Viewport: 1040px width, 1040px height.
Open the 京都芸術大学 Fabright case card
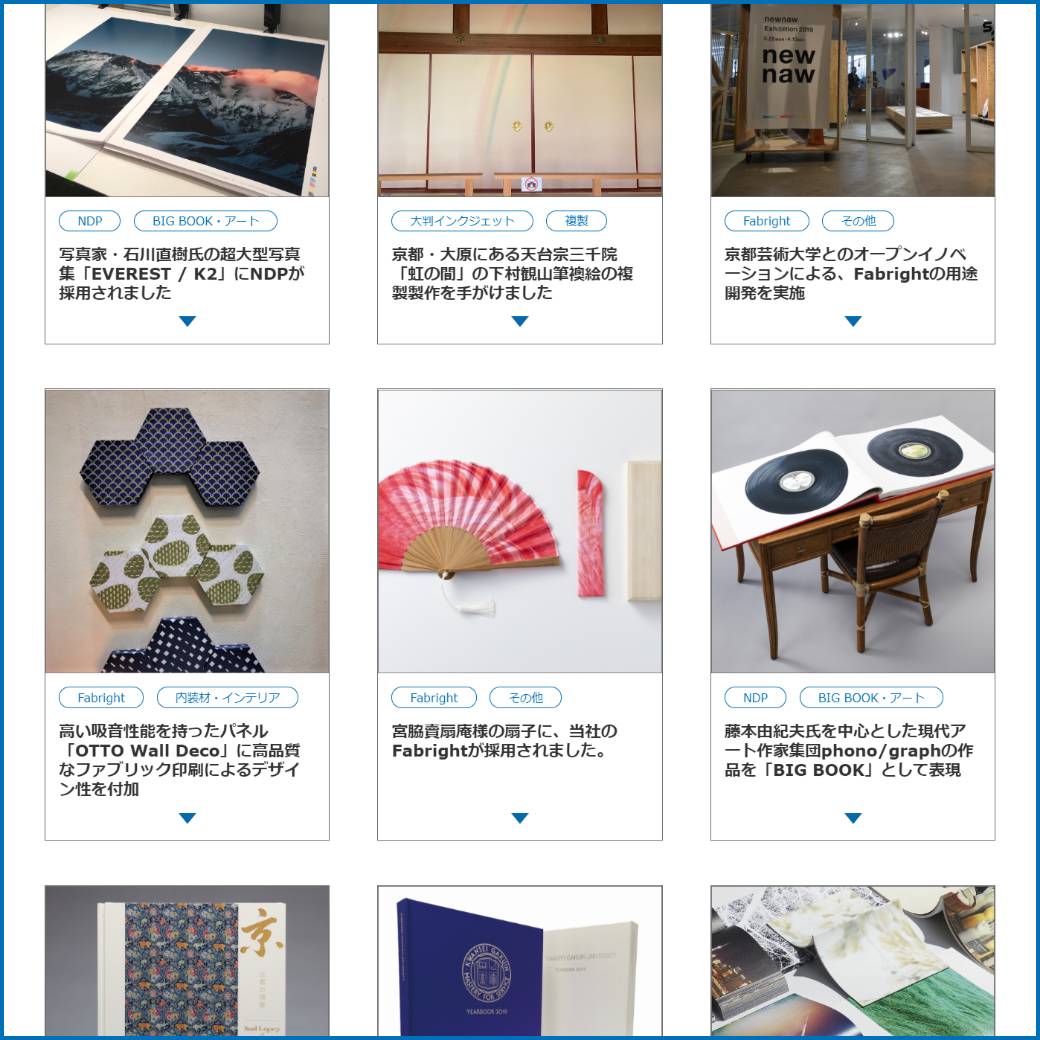click(852, 273)
